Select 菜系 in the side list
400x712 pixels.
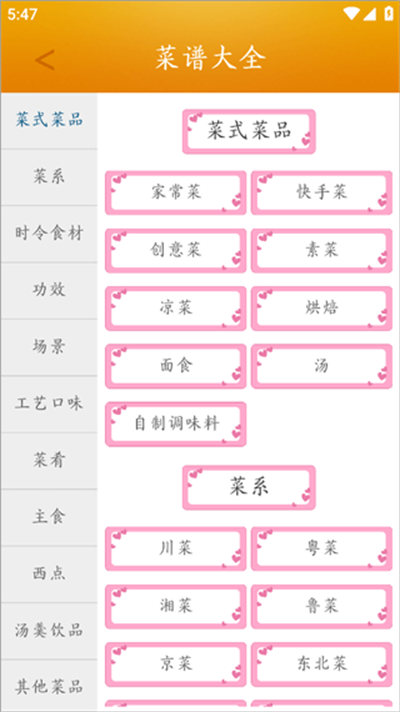pyautogui.click(x=49, y=177)
